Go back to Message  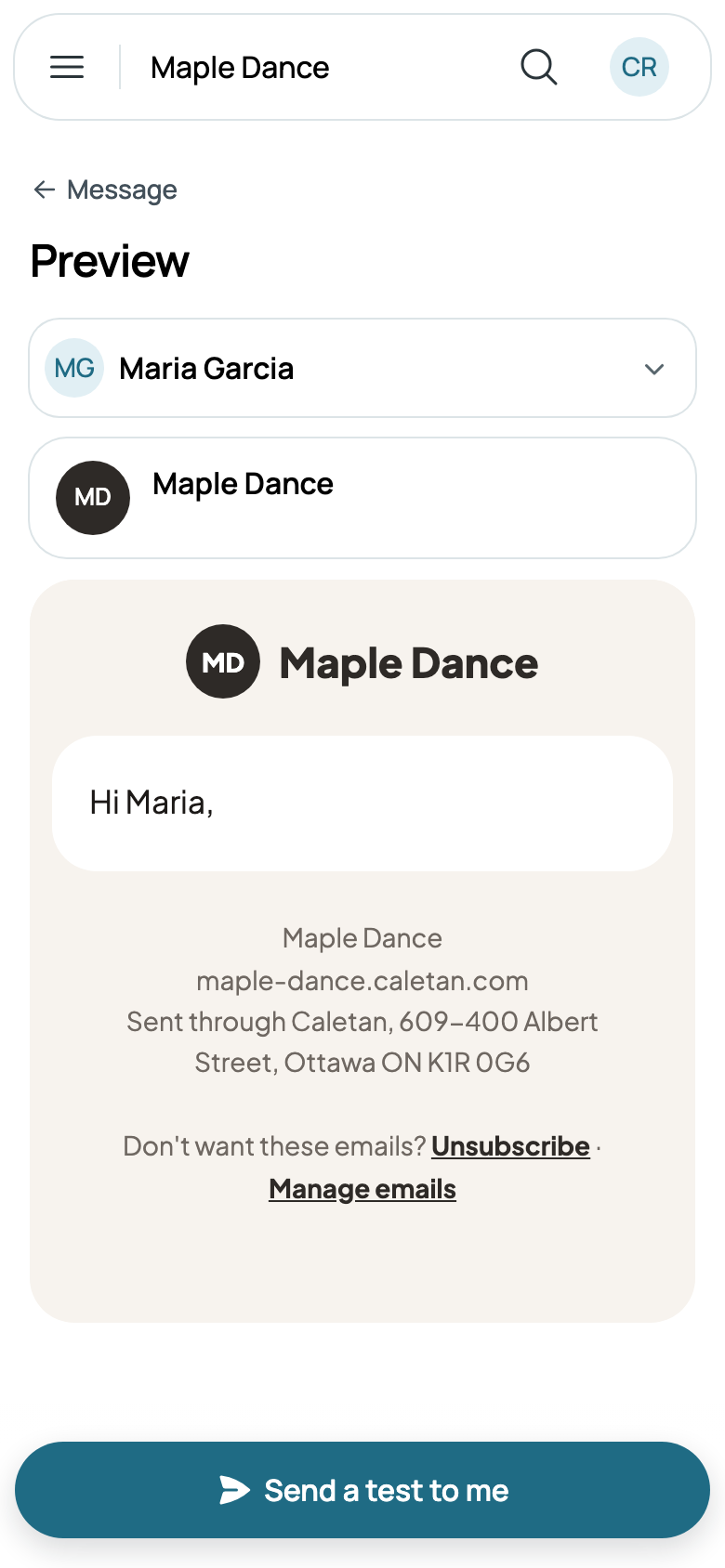click(x=104, y=189)
